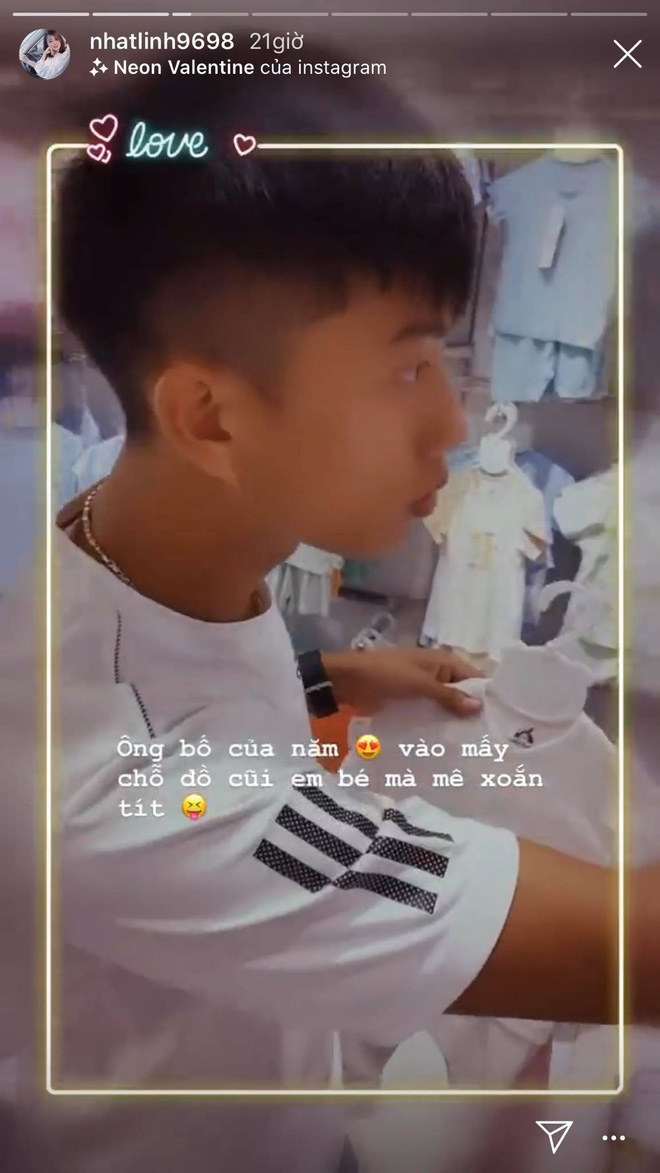The width and height of the screenshot is (660, 1173).
Task: Open the Neon Valentine effect link
Action: pos(184,68)
